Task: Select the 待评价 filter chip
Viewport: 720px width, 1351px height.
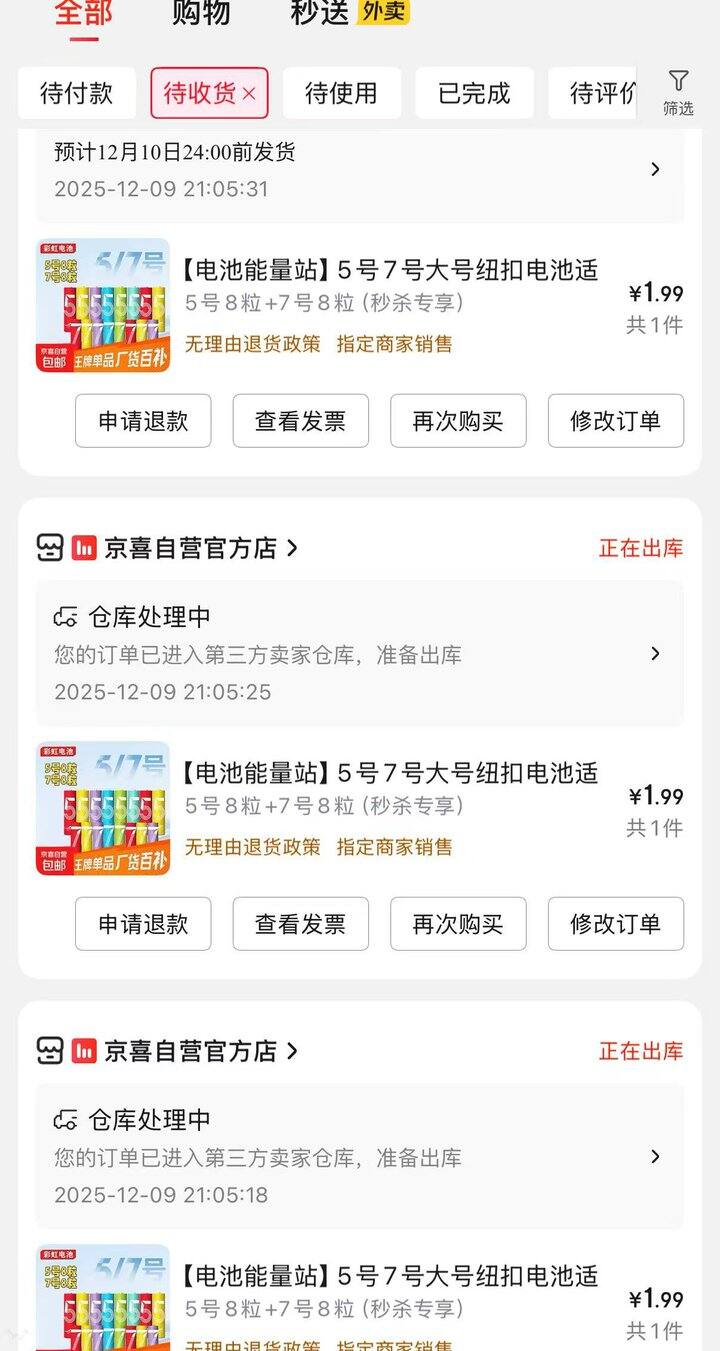Action: 602,94
